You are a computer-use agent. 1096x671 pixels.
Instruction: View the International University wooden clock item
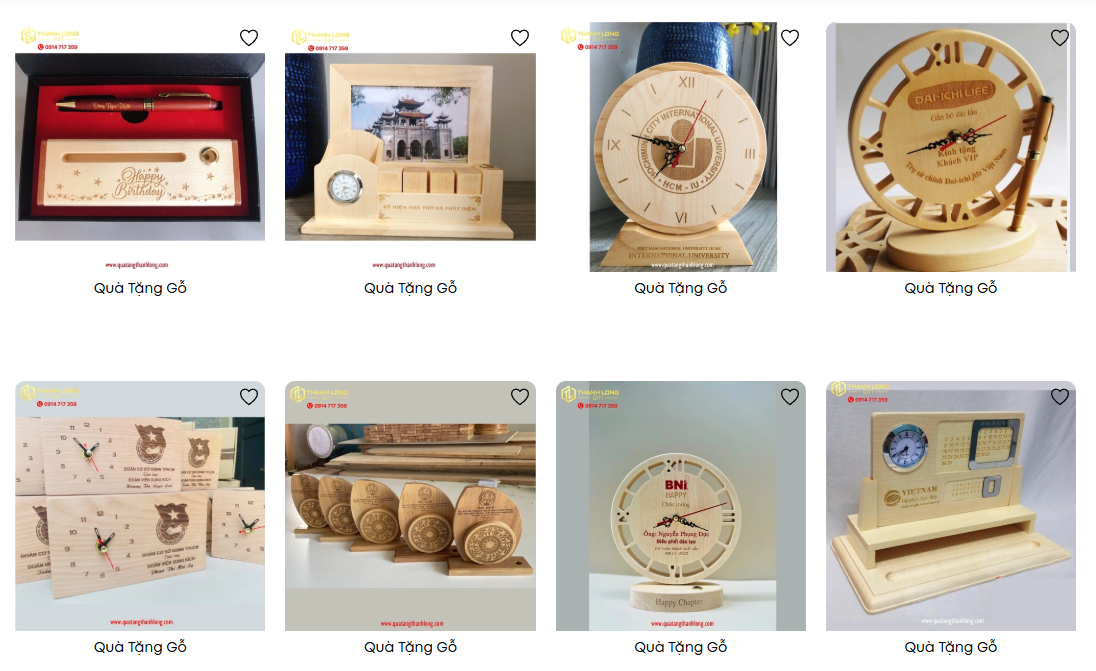coord(681,150)
